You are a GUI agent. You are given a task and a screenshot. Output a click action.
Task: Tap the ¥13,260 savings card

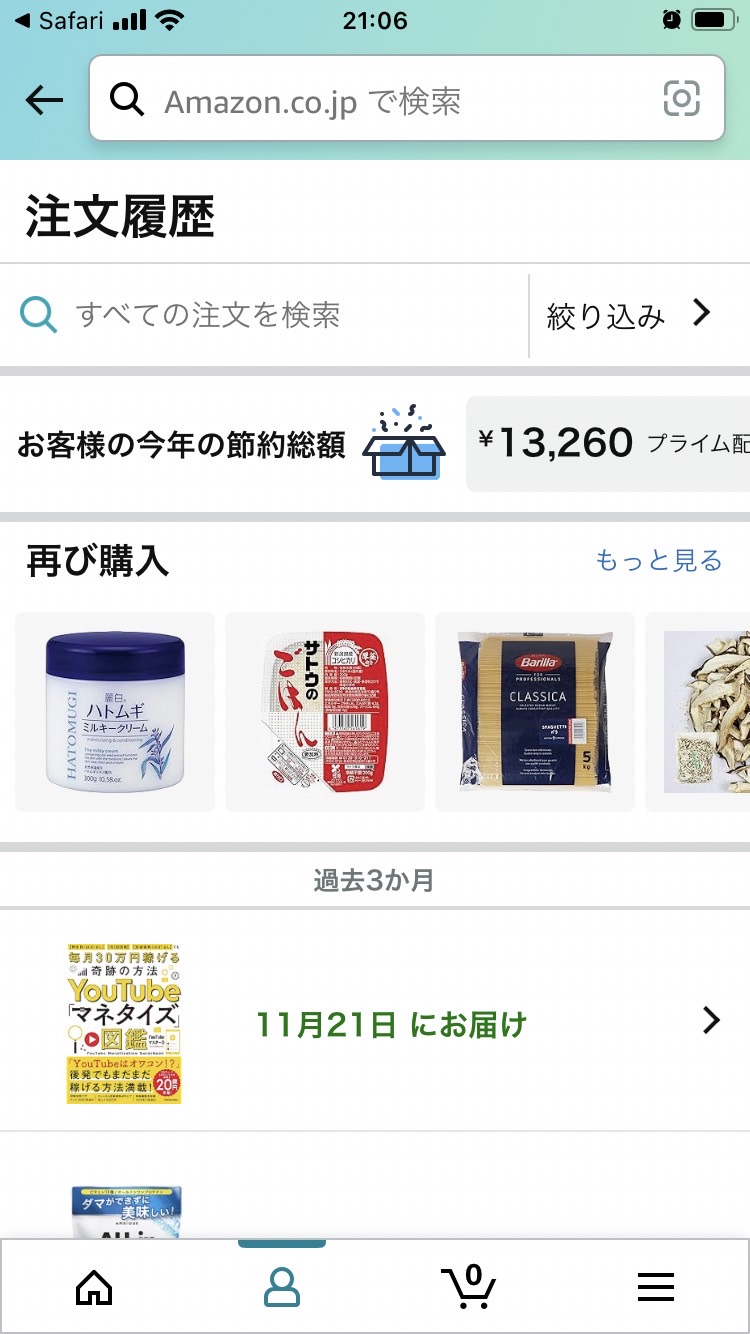608,443
